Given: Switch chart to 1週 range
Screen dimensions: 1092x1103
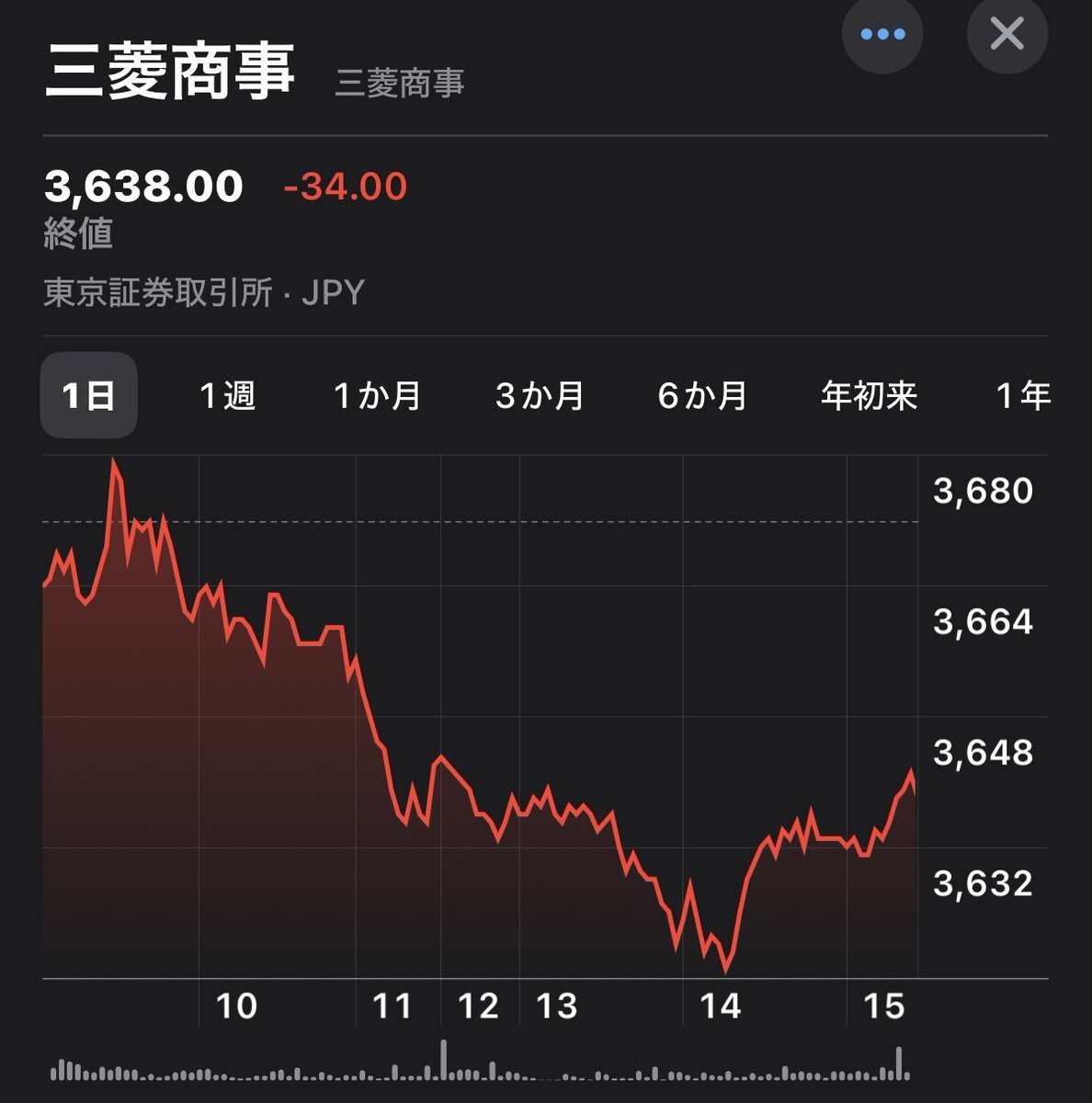Looking at the screenshot, I should point(228,396).
